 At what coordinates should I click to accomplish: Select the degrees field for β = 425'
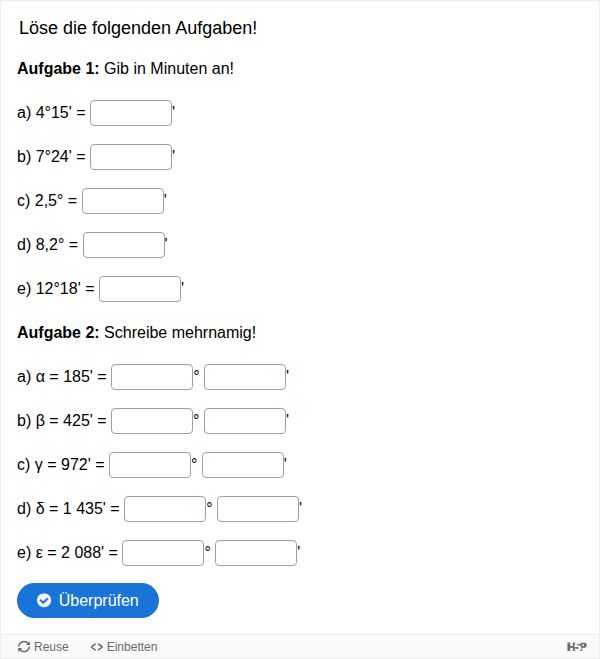click(x=152, y=421)
